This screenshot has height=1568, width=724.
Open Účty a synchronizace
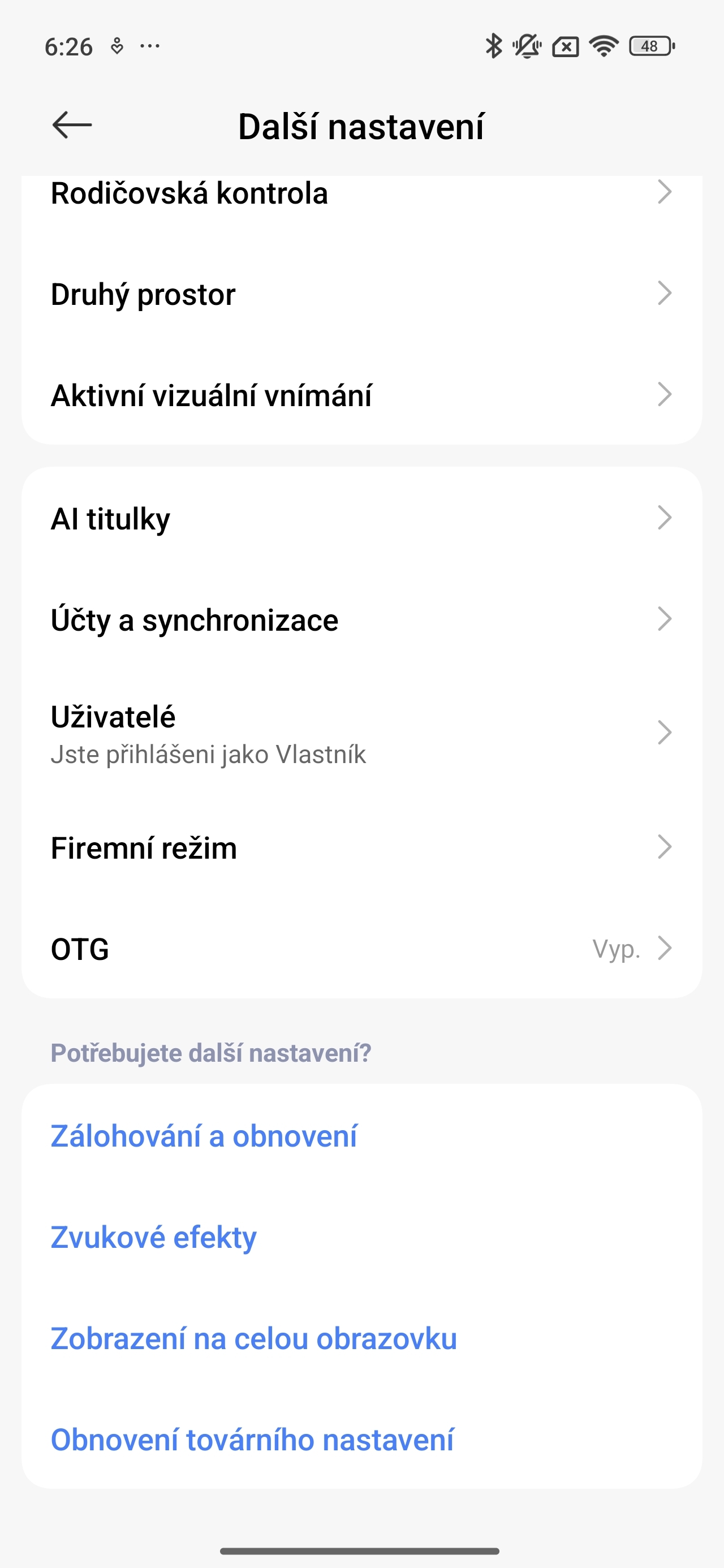click(360, 619)
